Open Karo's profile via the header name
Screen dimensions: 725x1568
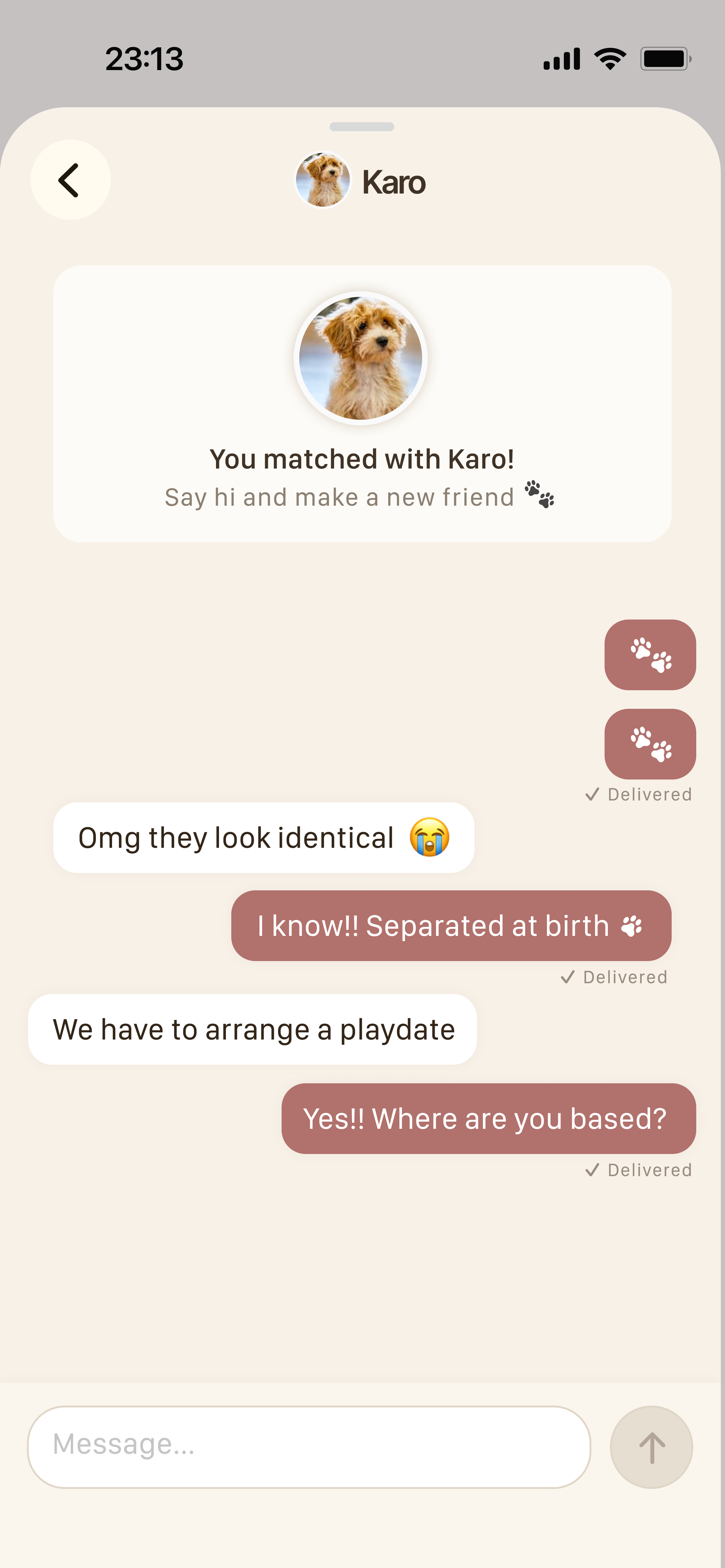(394, 181)
